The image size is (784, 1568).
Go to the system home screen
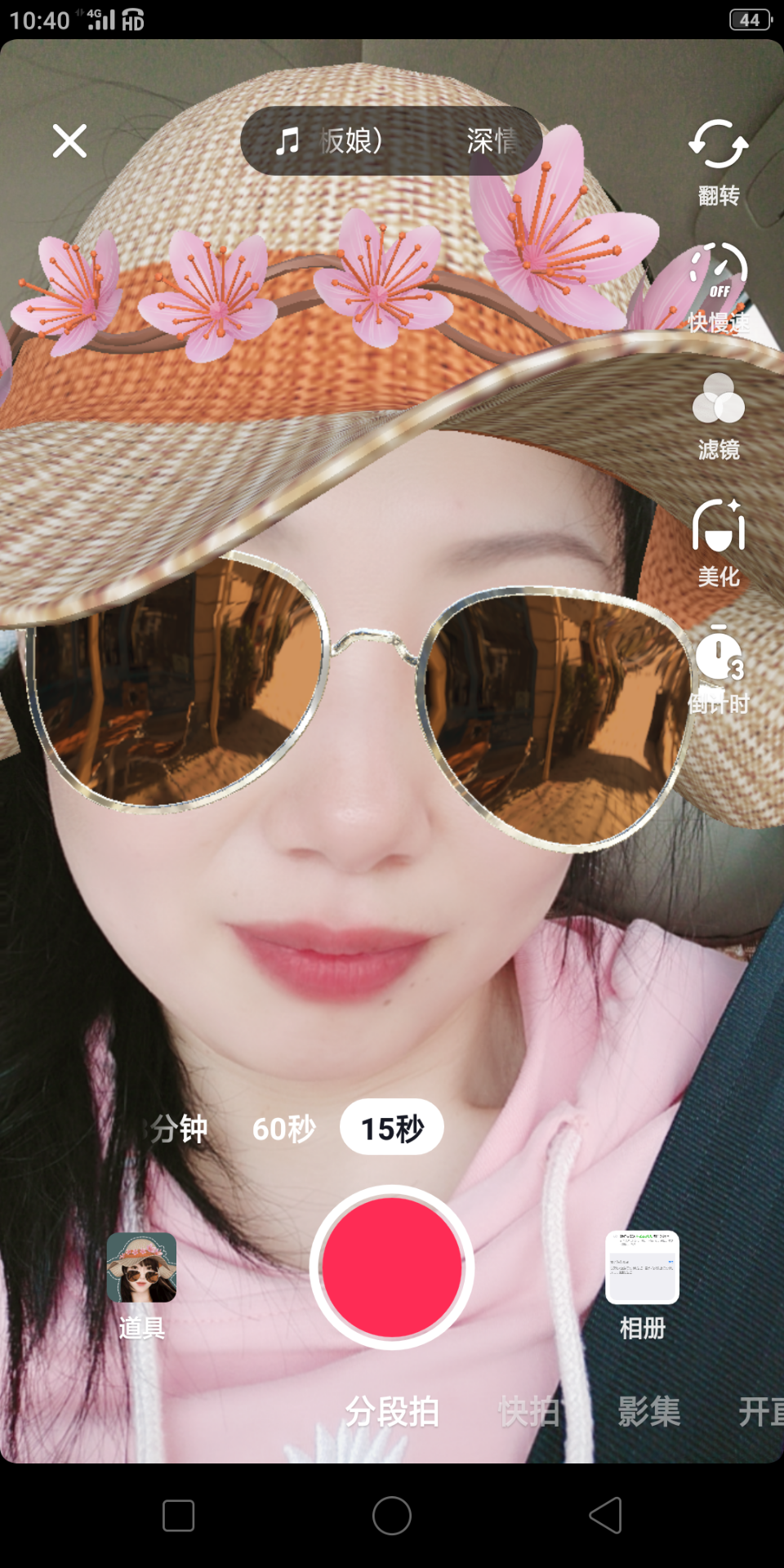(392, 1516)
